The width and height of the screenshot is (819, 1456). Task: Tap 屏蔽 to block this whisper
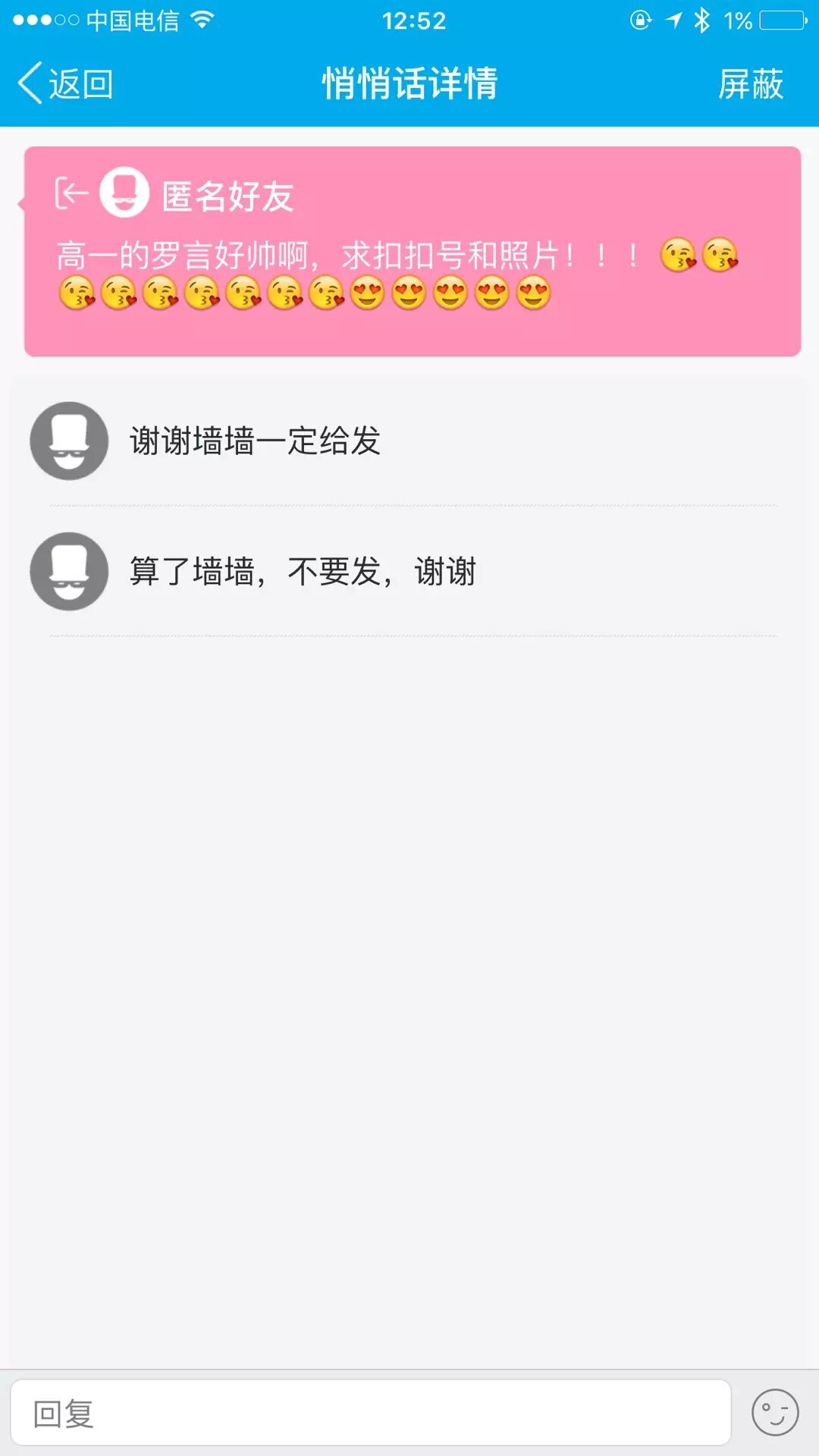(750, 83)
